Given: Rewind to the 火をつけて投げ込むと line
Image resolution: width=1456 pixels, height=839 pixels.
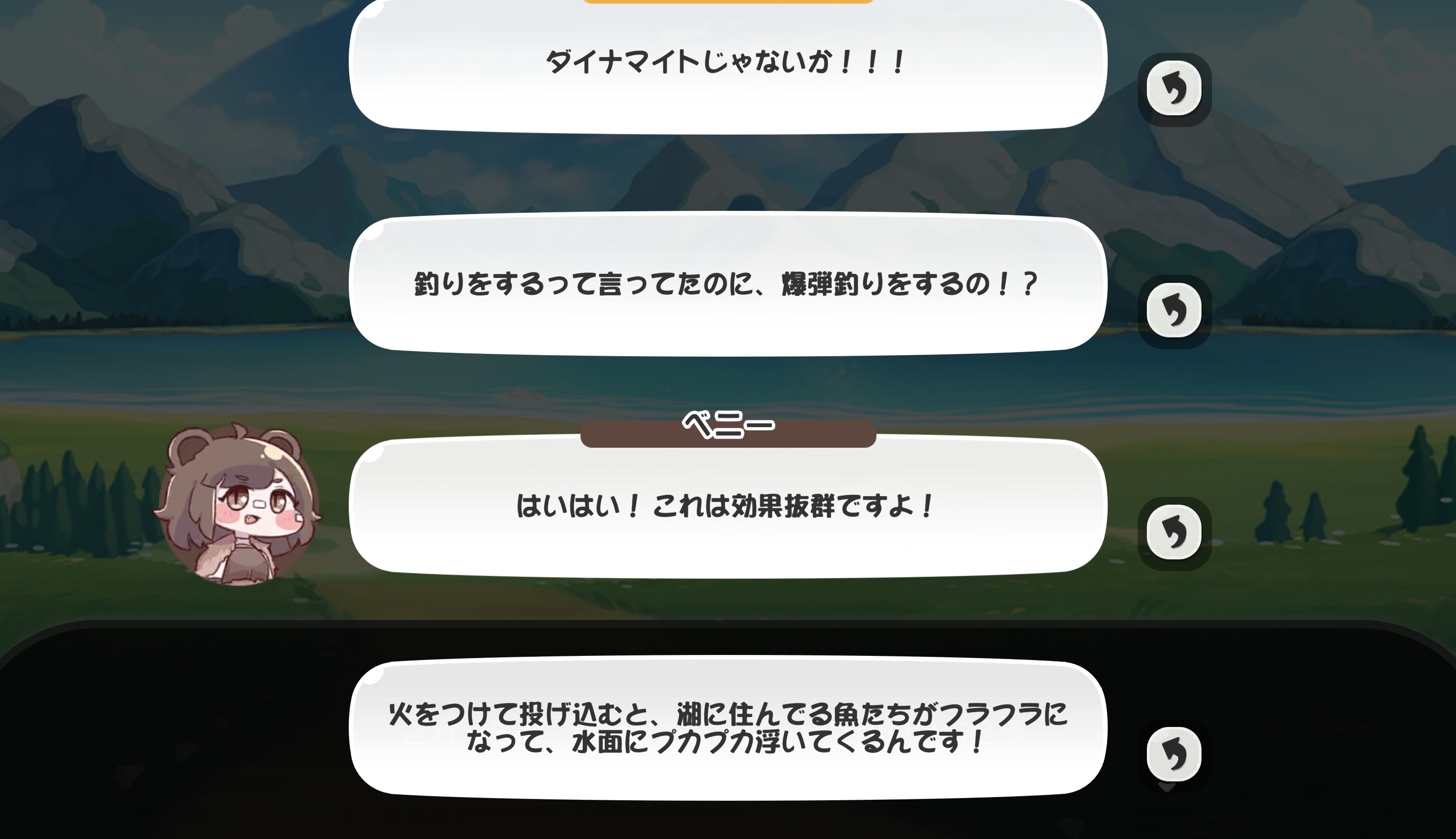Looking at the screenshot, I should coord(1174,754).
